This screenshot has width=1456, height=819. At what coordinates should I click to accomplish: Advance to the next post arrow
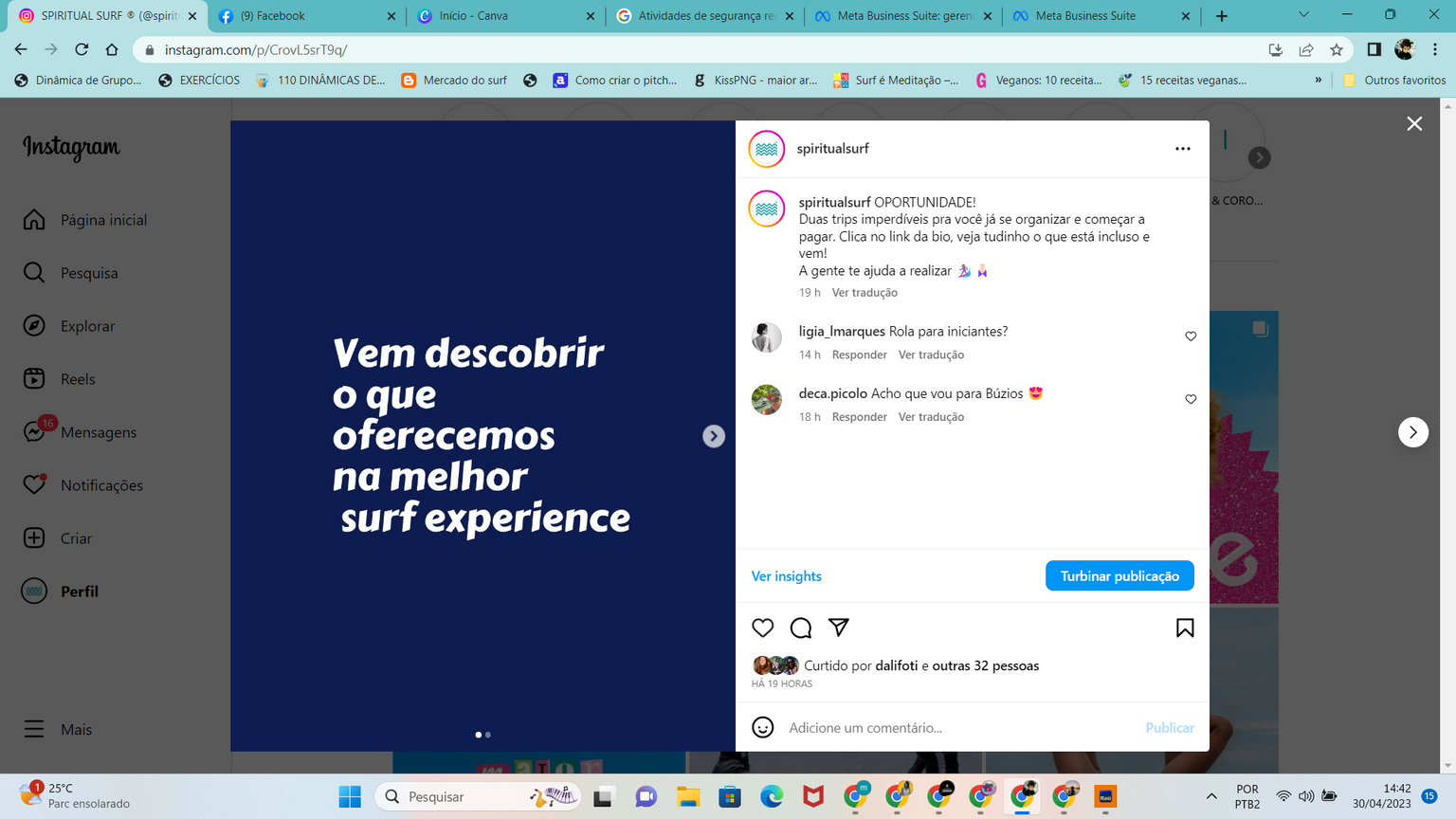pos(1412,432)
